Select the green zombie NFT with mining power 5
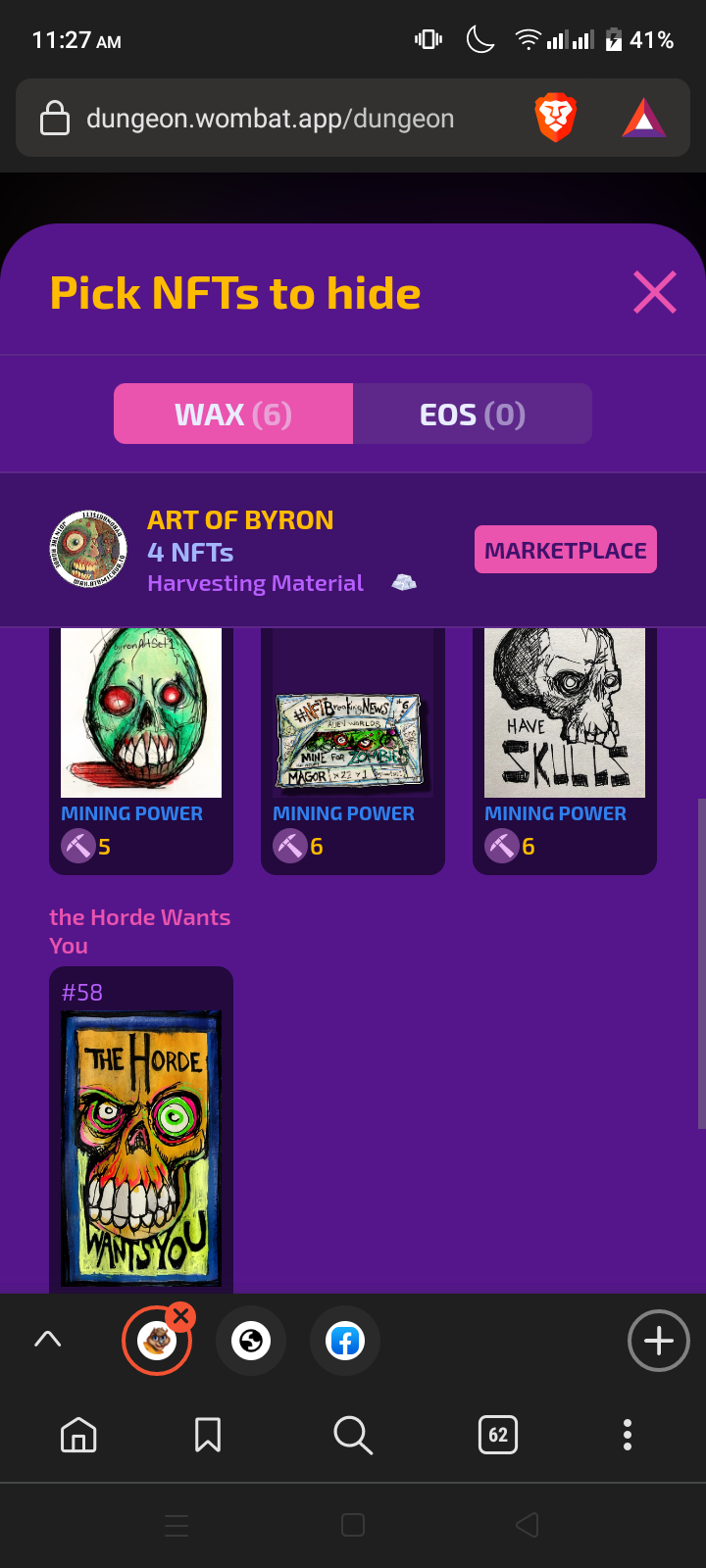The height and width of the screenshot is (1568, 706). tap(141, 751)
